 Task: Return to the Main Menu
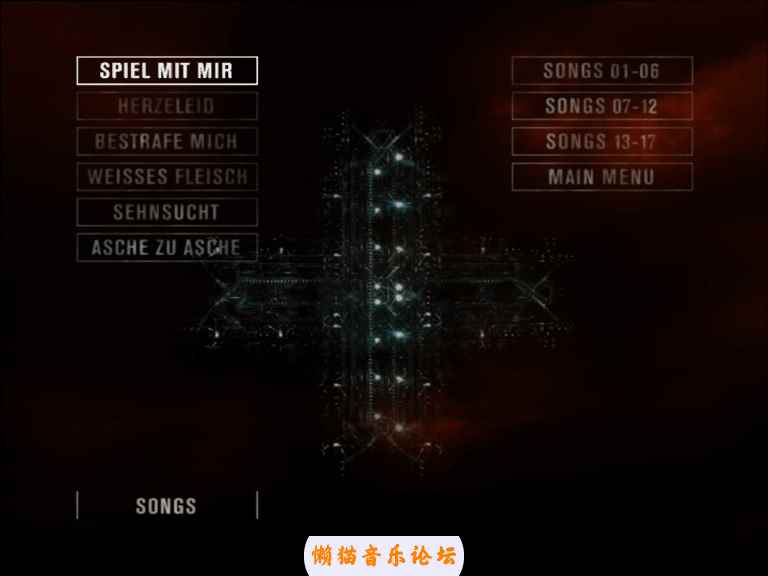(x=602, y=177)
